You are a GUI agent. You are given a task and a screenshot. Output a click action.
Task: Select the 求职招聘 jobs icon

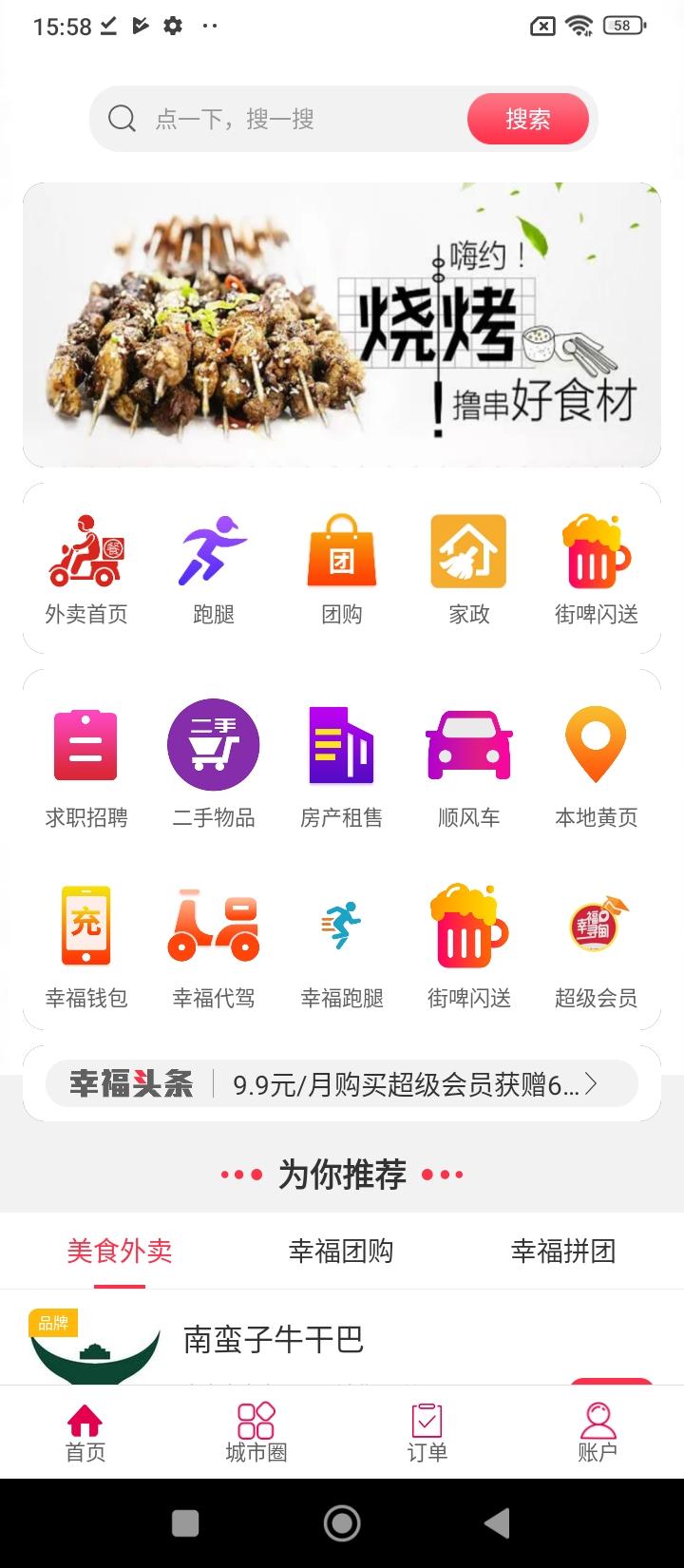tap(85, 760)
